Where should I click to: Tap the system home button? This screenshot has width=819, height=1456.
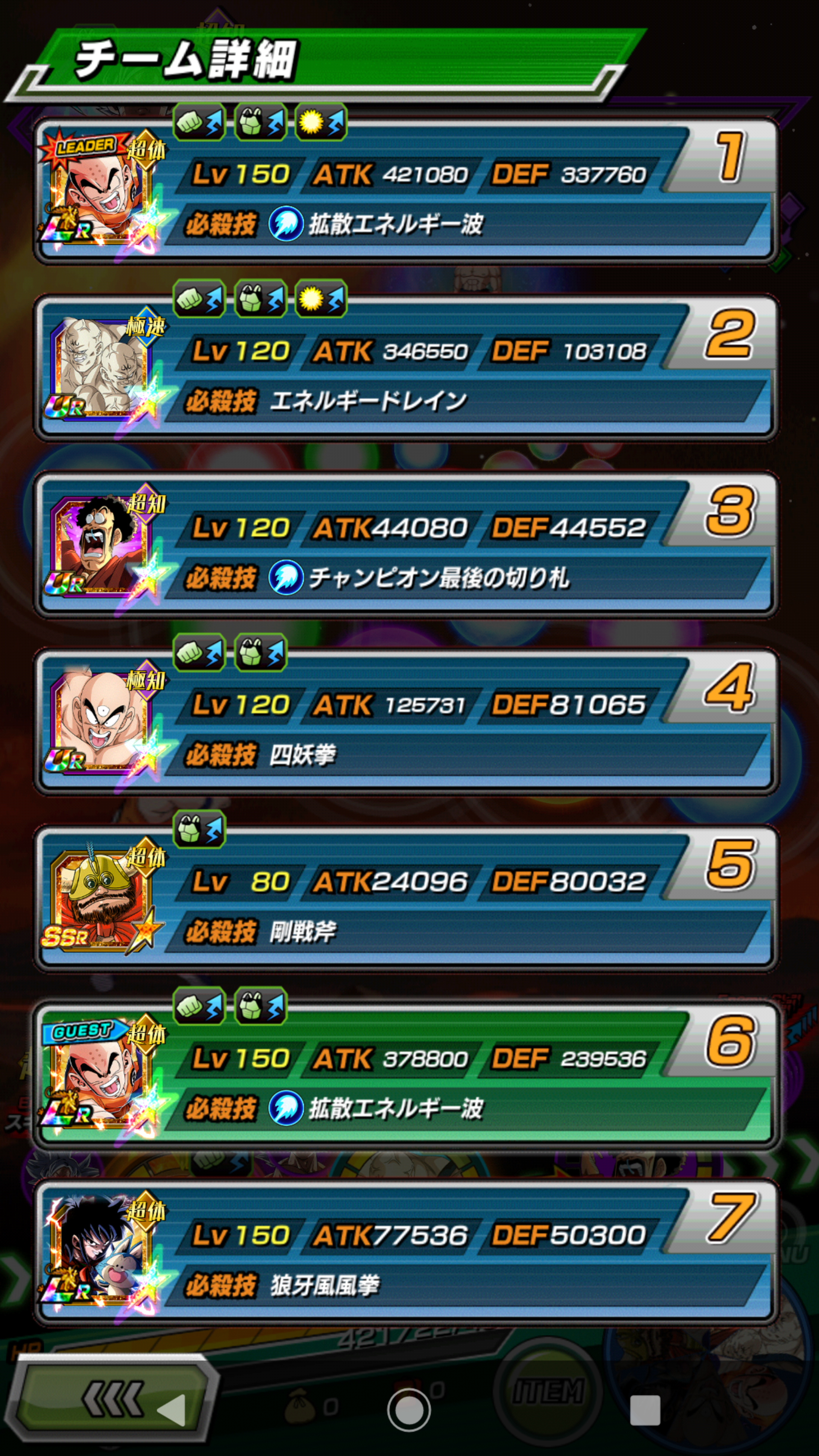tap(409, 1410)
